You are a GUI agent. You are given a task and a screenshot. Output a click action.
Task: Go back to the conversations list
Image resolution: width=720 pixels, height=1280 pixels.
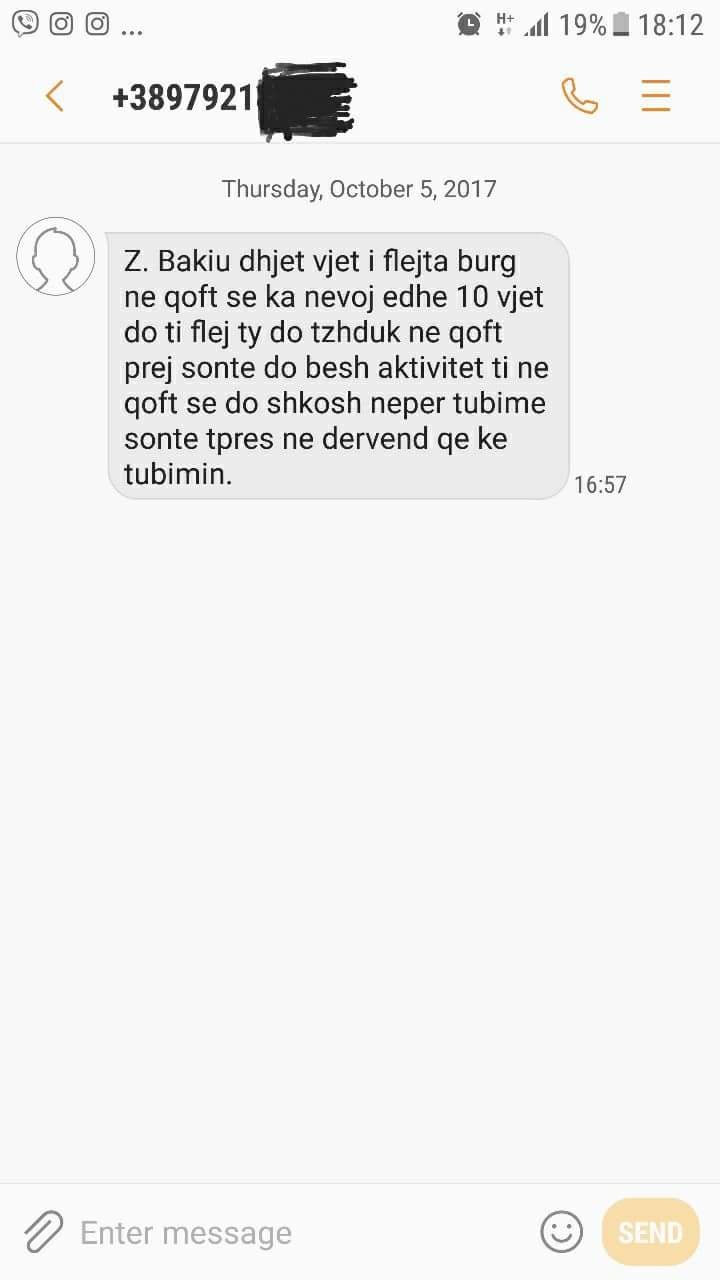54,97
